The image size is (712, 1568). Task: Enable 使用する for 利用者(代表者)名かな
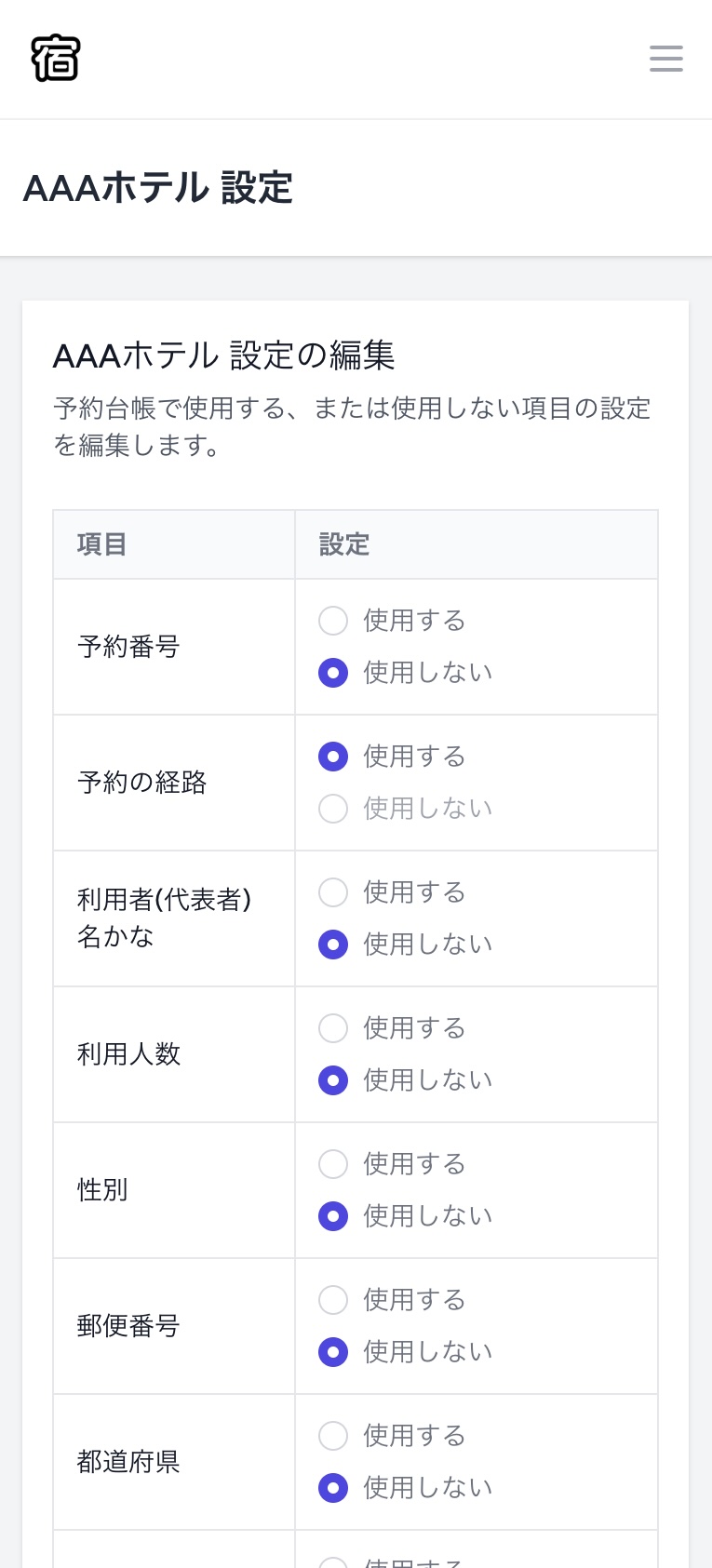click(333, 892)
